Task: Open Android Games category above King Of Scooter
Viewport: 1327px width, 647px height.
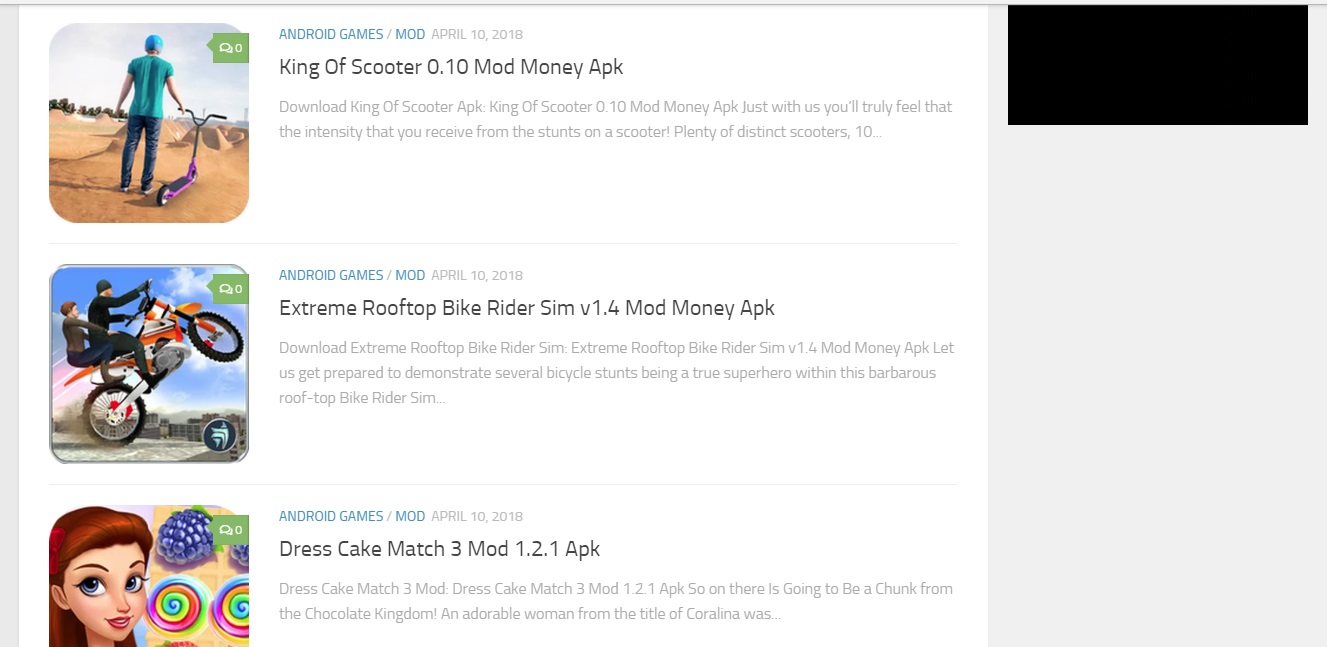Action: click(x=331, y=34)
